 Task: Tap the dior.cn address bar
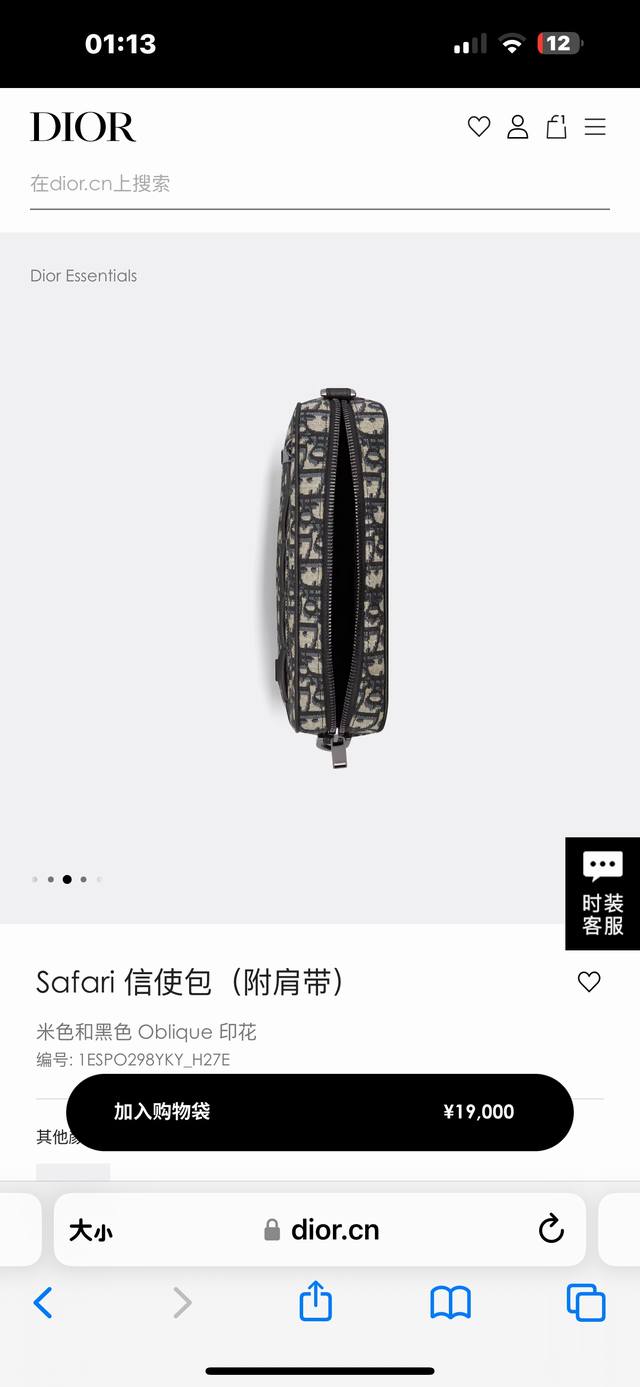(x=320, y=1230)
